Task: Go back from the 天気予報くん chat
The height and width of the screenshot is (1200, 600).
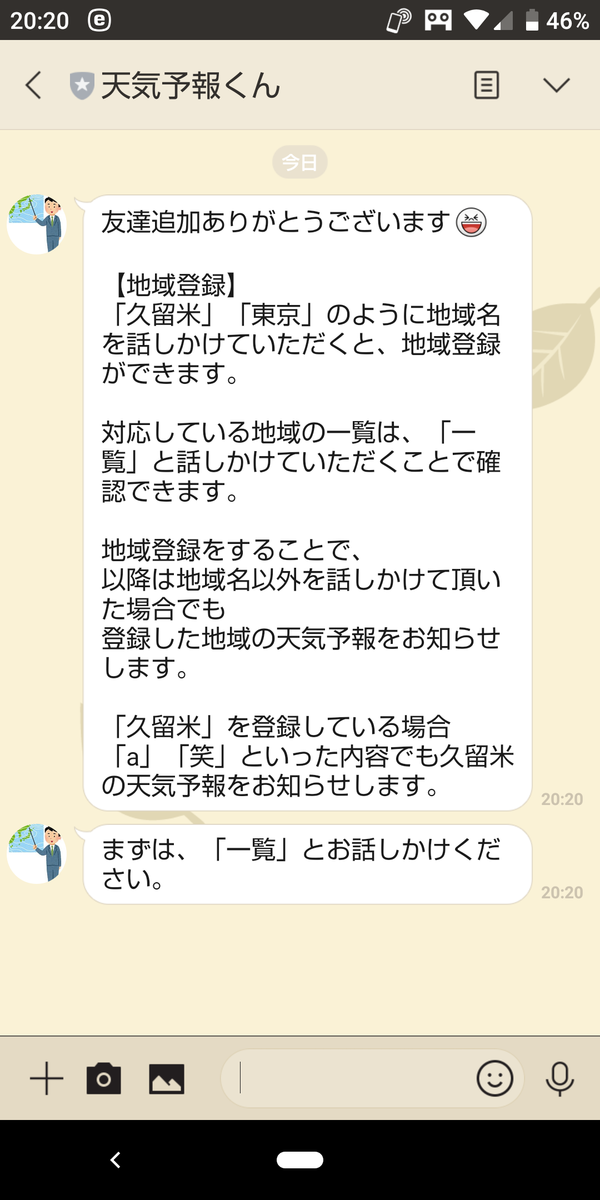Action: [34, 85]
